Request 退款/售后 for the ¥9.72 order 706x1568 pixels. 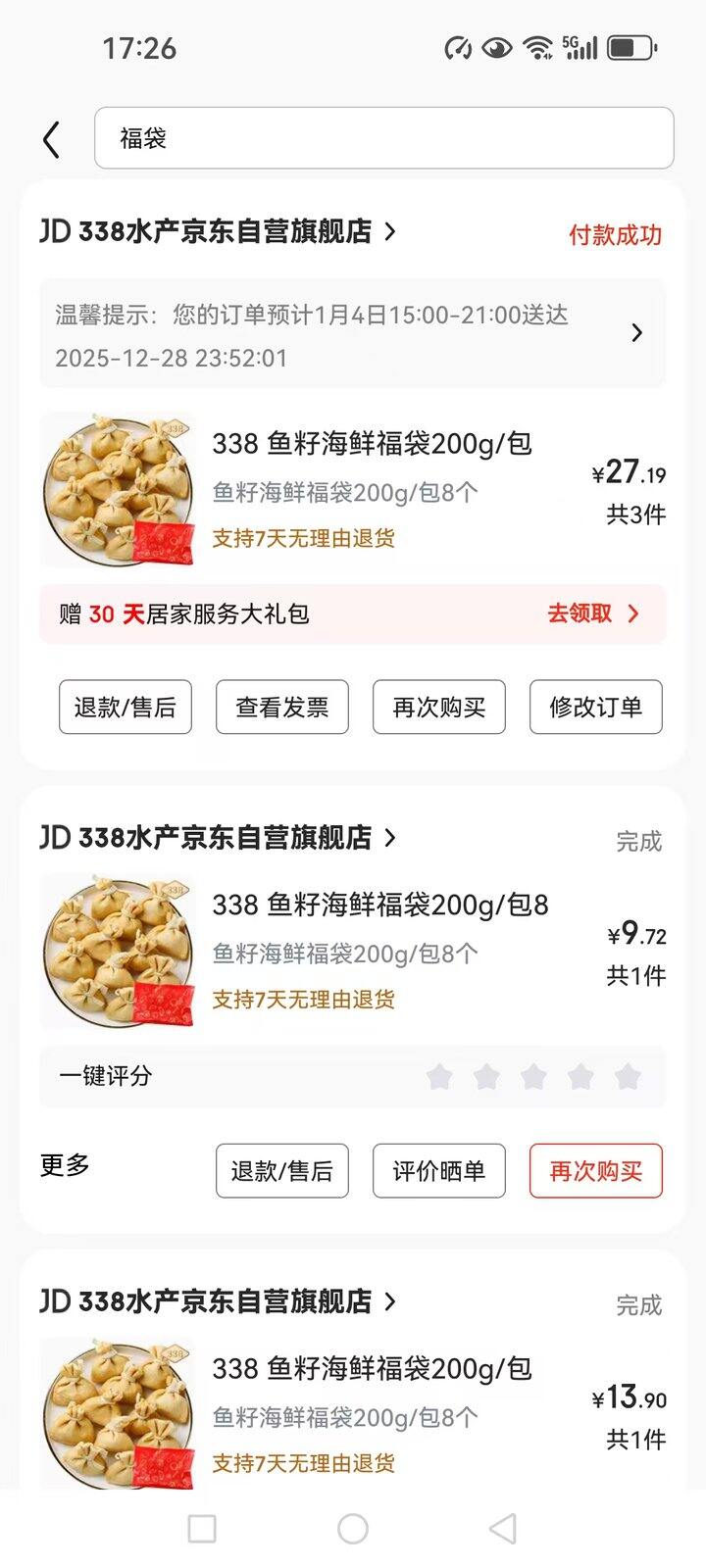(x=282, y=1171)
